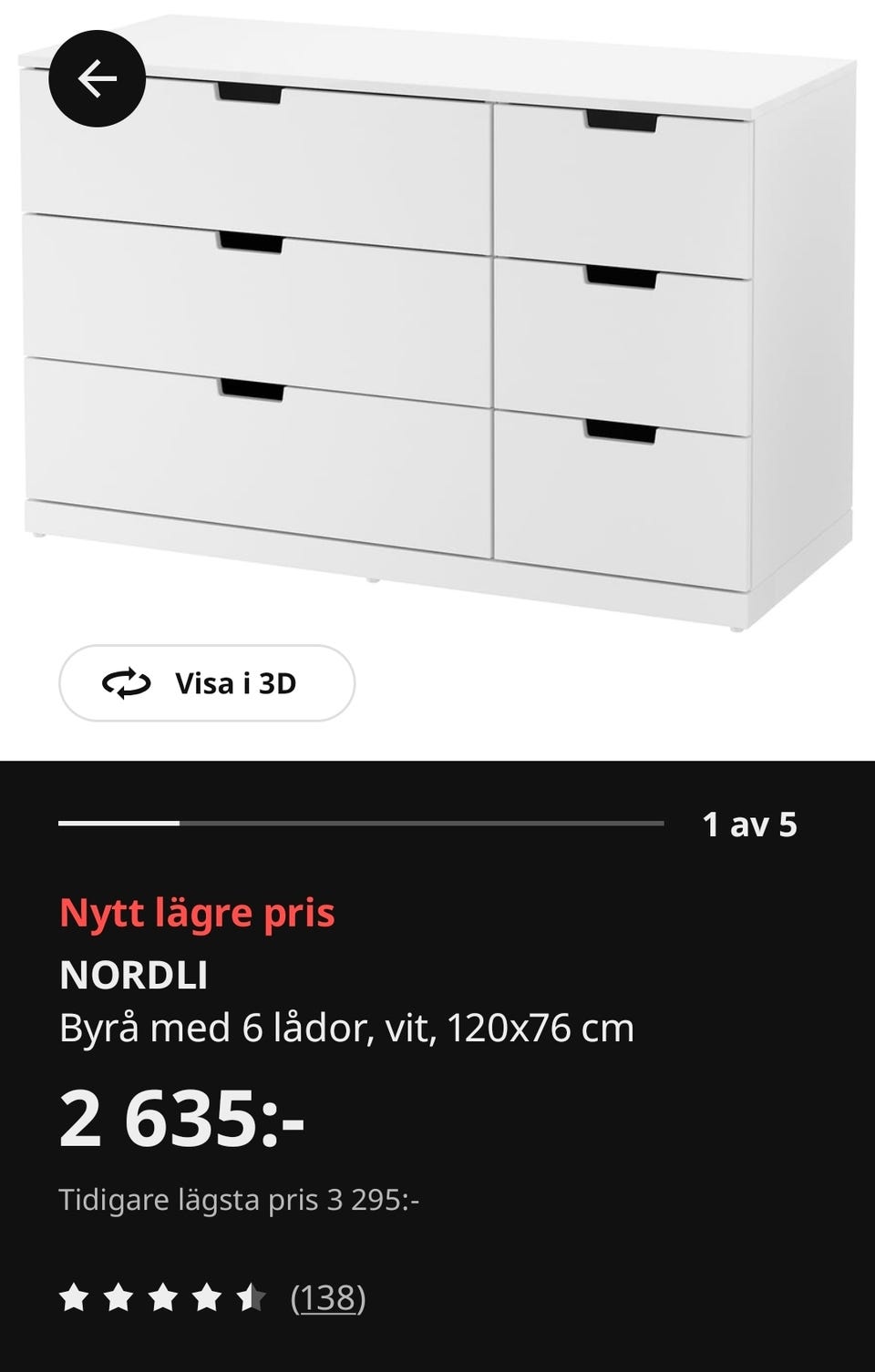Open the 138 customer reviews link
Screen dimensions: 875x1372
(x=327, y=1296)
